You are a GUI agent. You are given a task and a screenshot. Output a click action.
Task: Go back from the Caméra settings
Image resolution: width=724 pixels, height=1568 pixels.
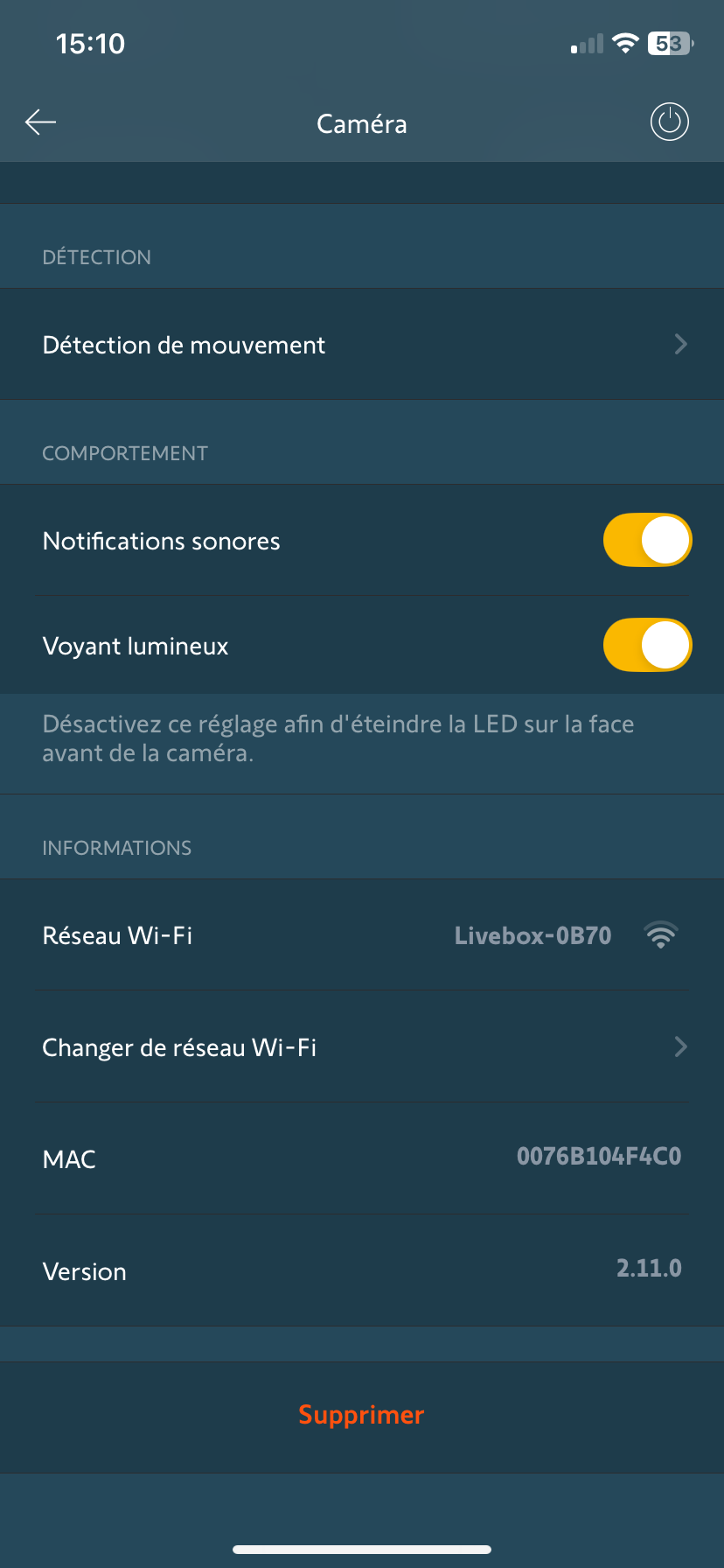(40, 122)
